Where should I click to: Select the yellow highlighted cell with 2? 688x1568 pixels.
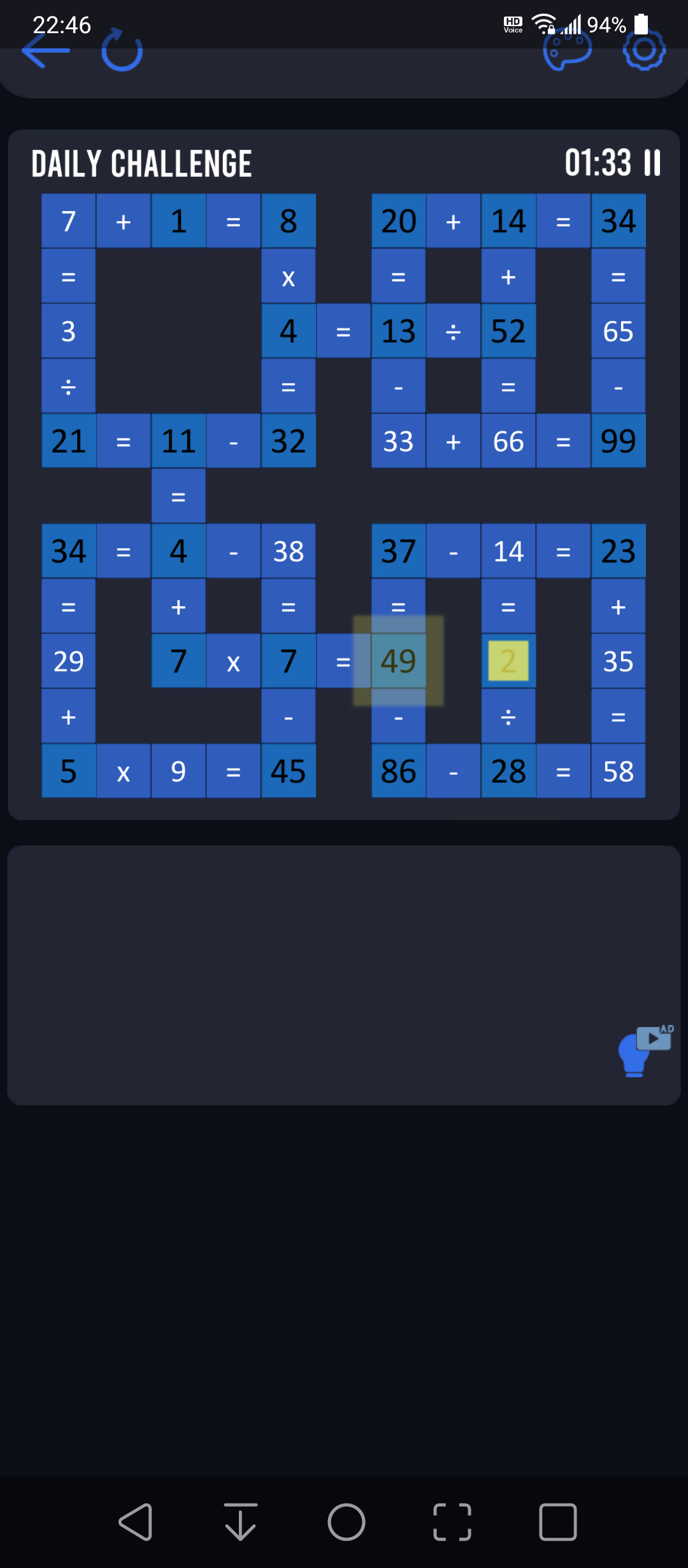click(508, 661)
